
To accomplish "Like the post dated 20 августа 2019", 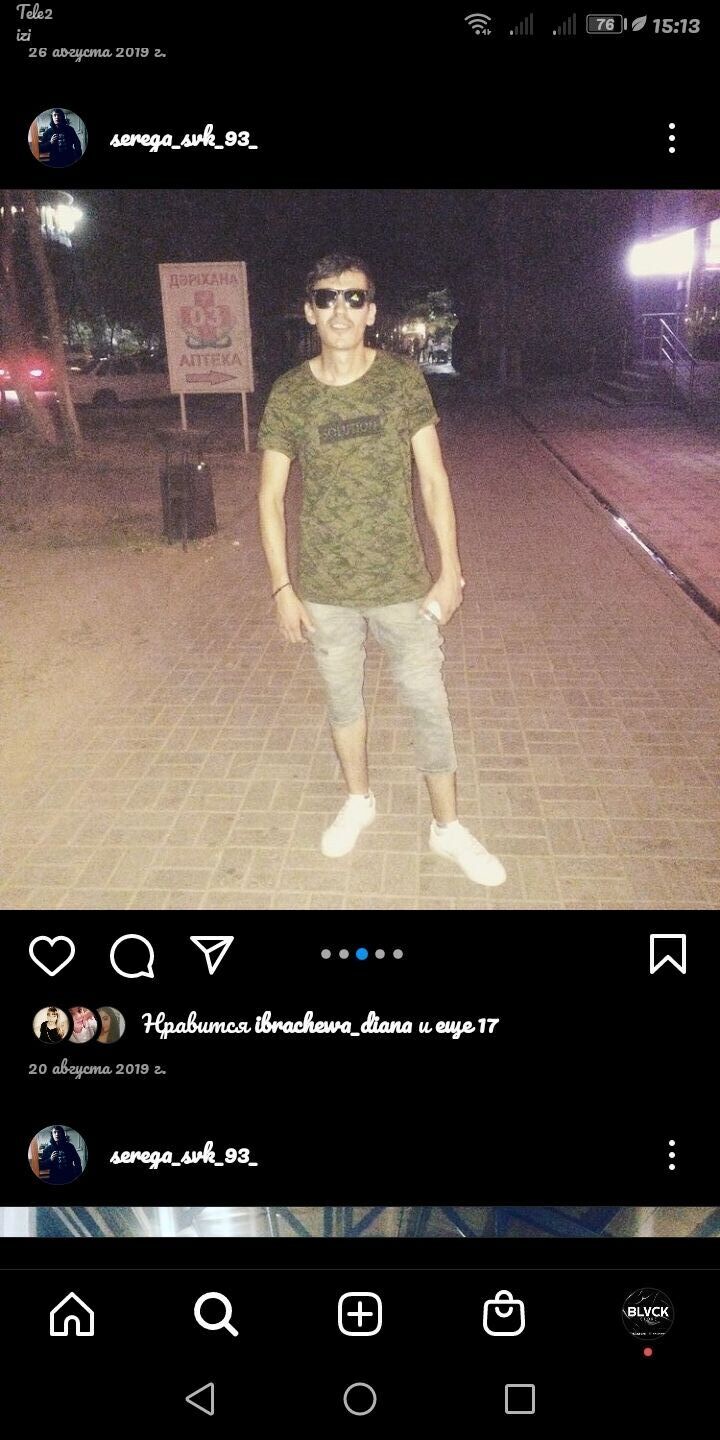I will (x=52, y=956).
